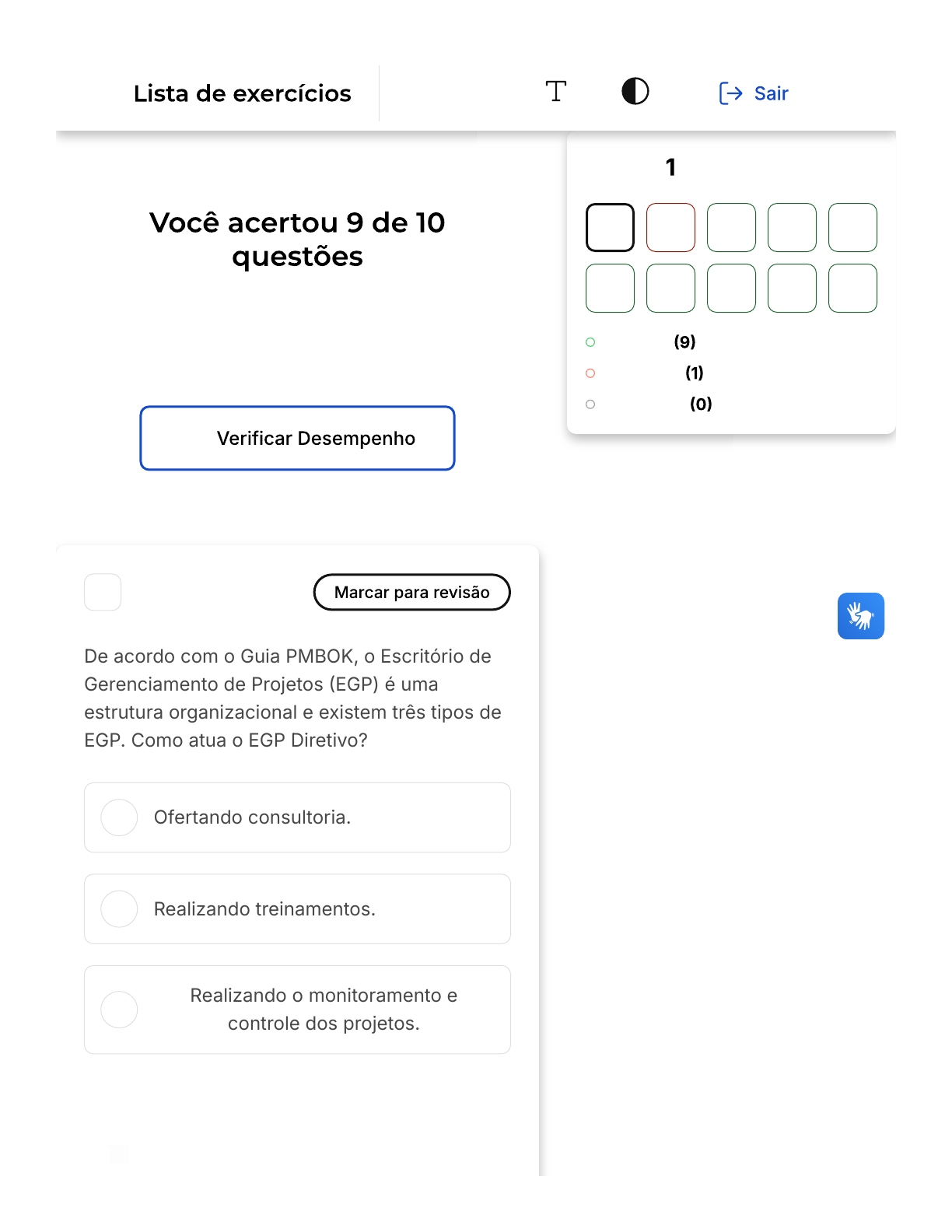The width and height of the screenshot is (952, 1232).
Task: Pick Realizando o monitoramento e controle dos projetos
Action: (297, 1010)
